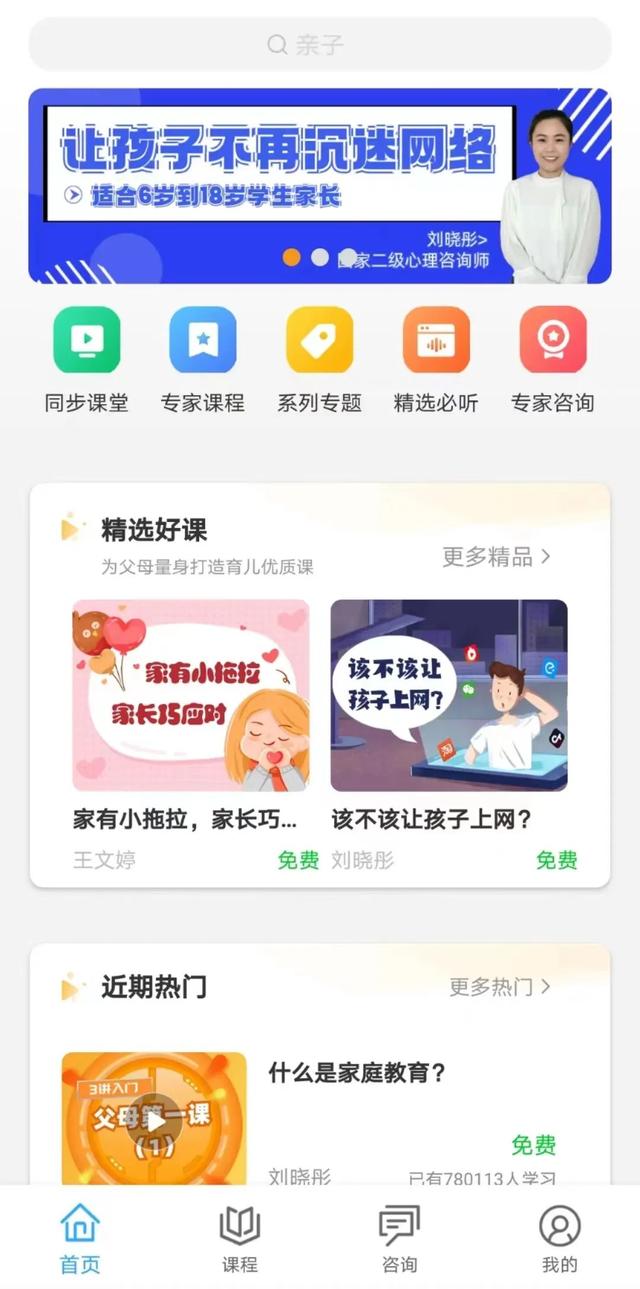The image size is (640, 1289).
Task: Open the search box with 亲子 hint
Action: (319, 44)
